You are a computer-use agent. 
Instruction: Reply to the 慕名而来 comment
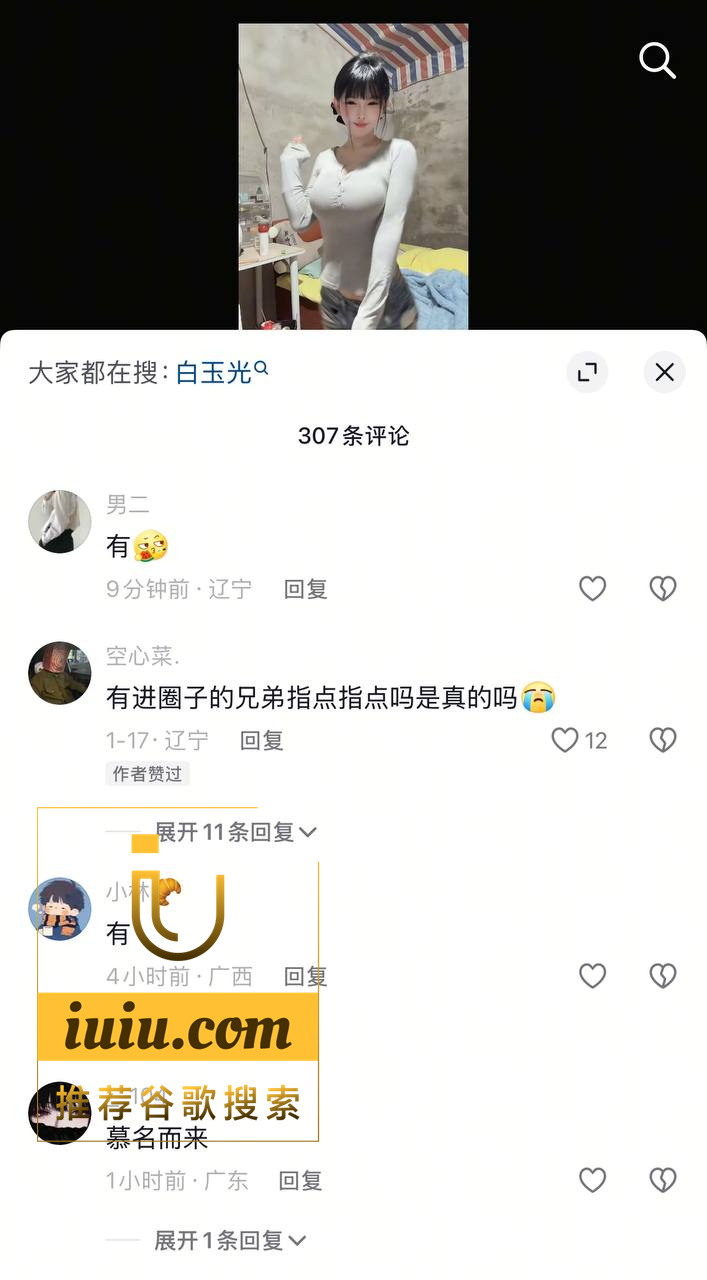pyautogui.click(x=300, y=1181)
